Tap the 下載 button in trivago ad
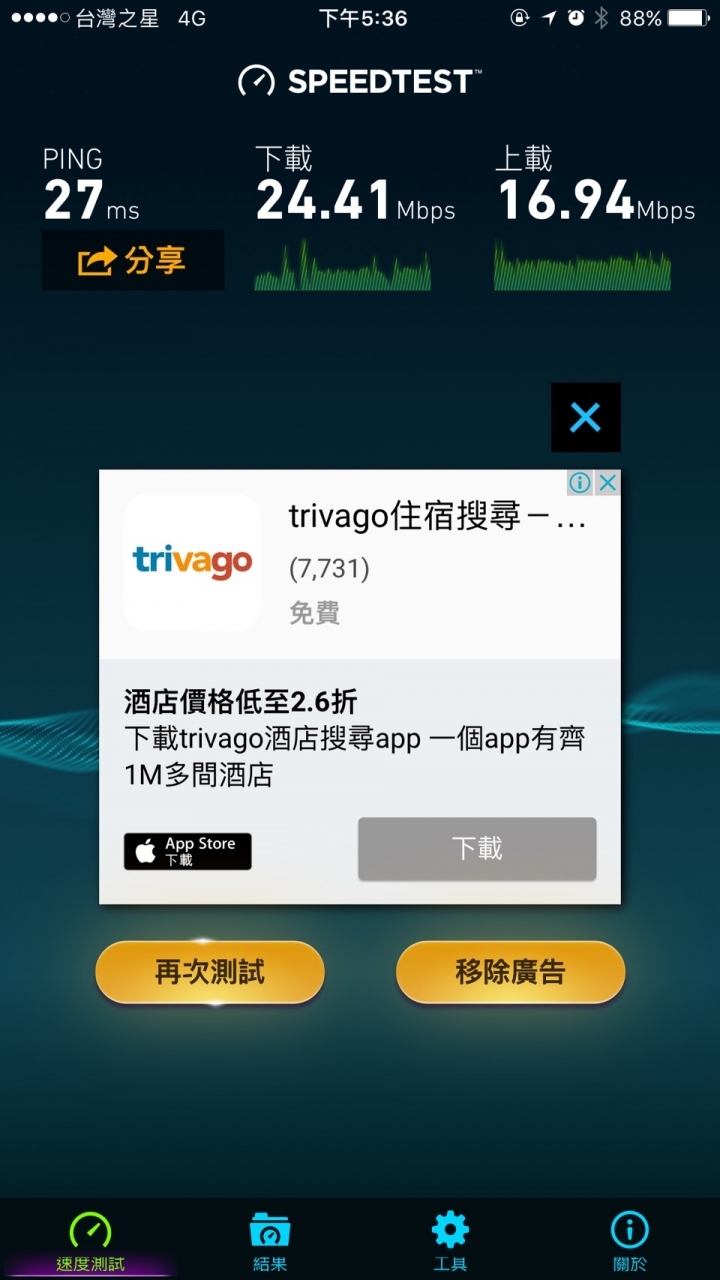720x1280 pixels. (x=477, y=849)
